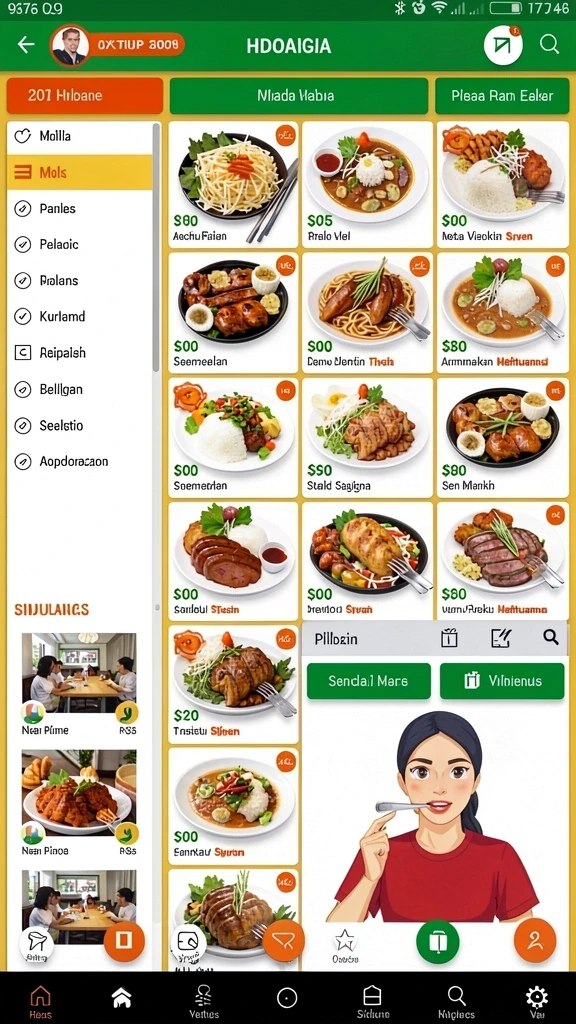Open the Vai settings gear tab

tap(537, 1002)
